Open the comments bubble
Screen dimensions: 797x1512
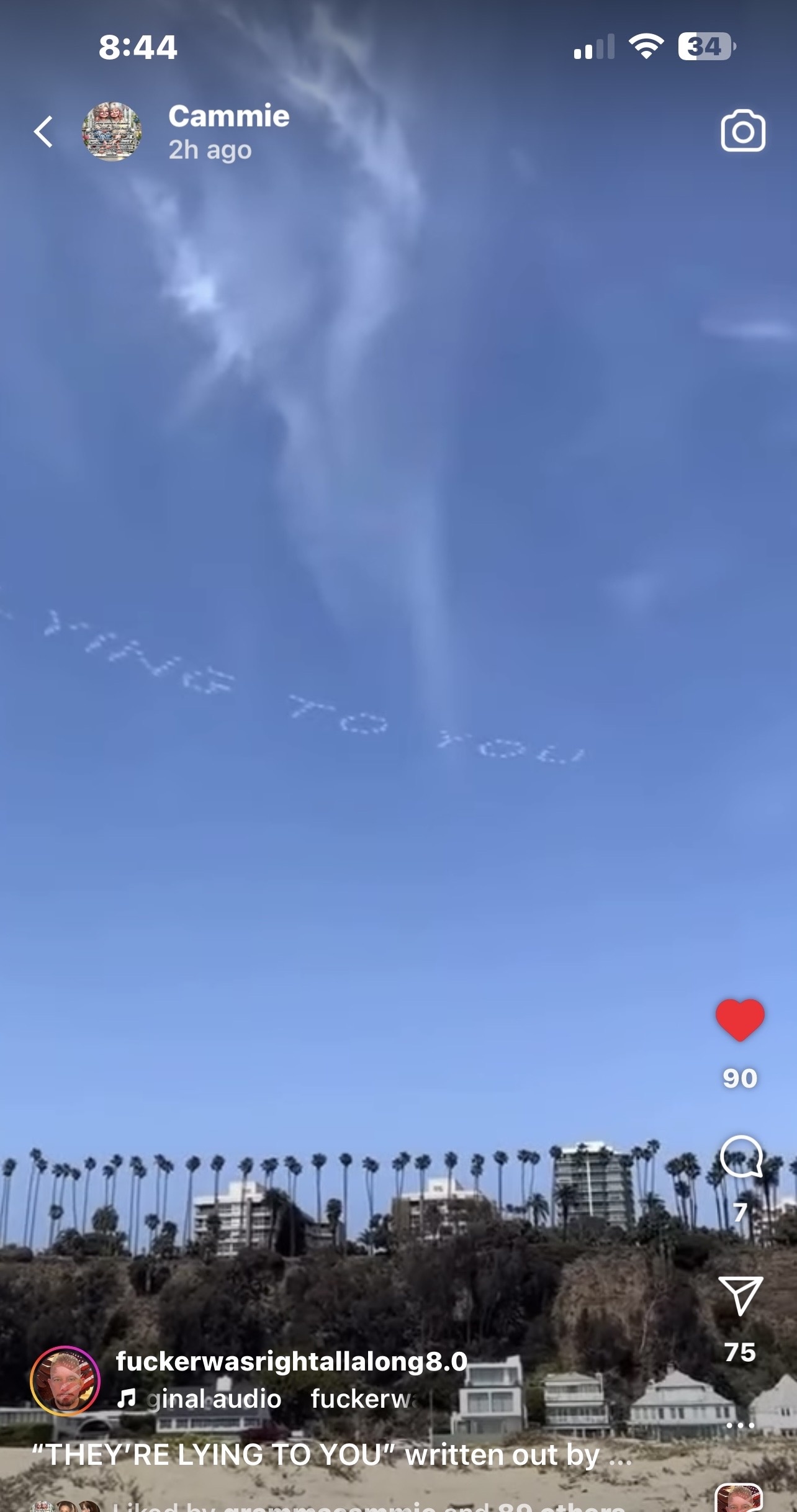(741, 1157)
